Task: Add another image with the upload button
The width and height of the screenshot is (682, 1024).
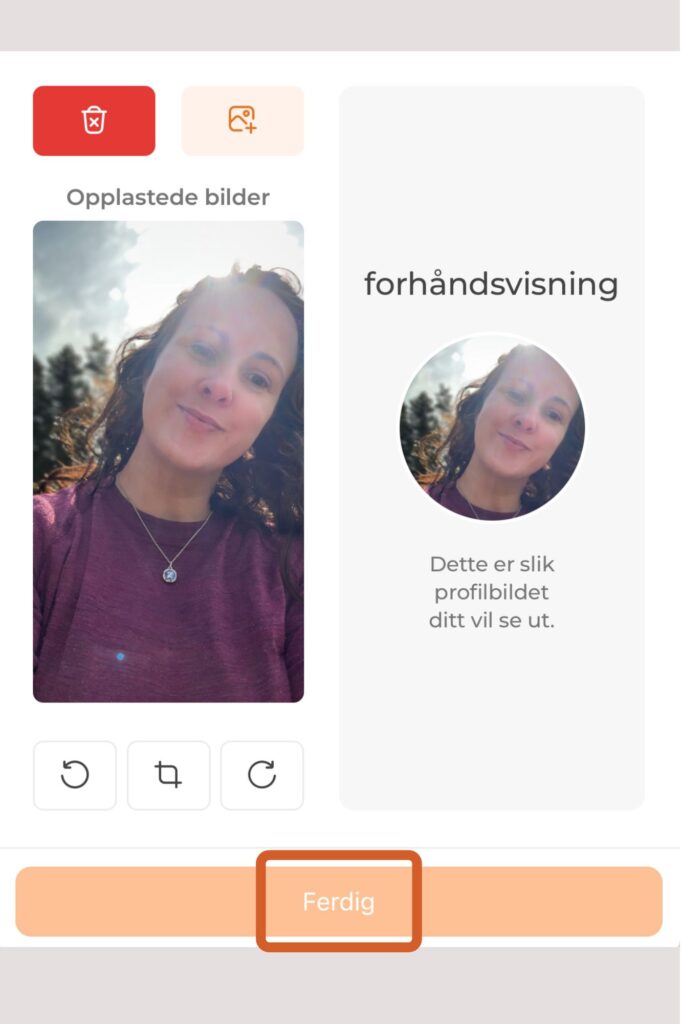Action: pyautogui.click(x=242, y=121)
